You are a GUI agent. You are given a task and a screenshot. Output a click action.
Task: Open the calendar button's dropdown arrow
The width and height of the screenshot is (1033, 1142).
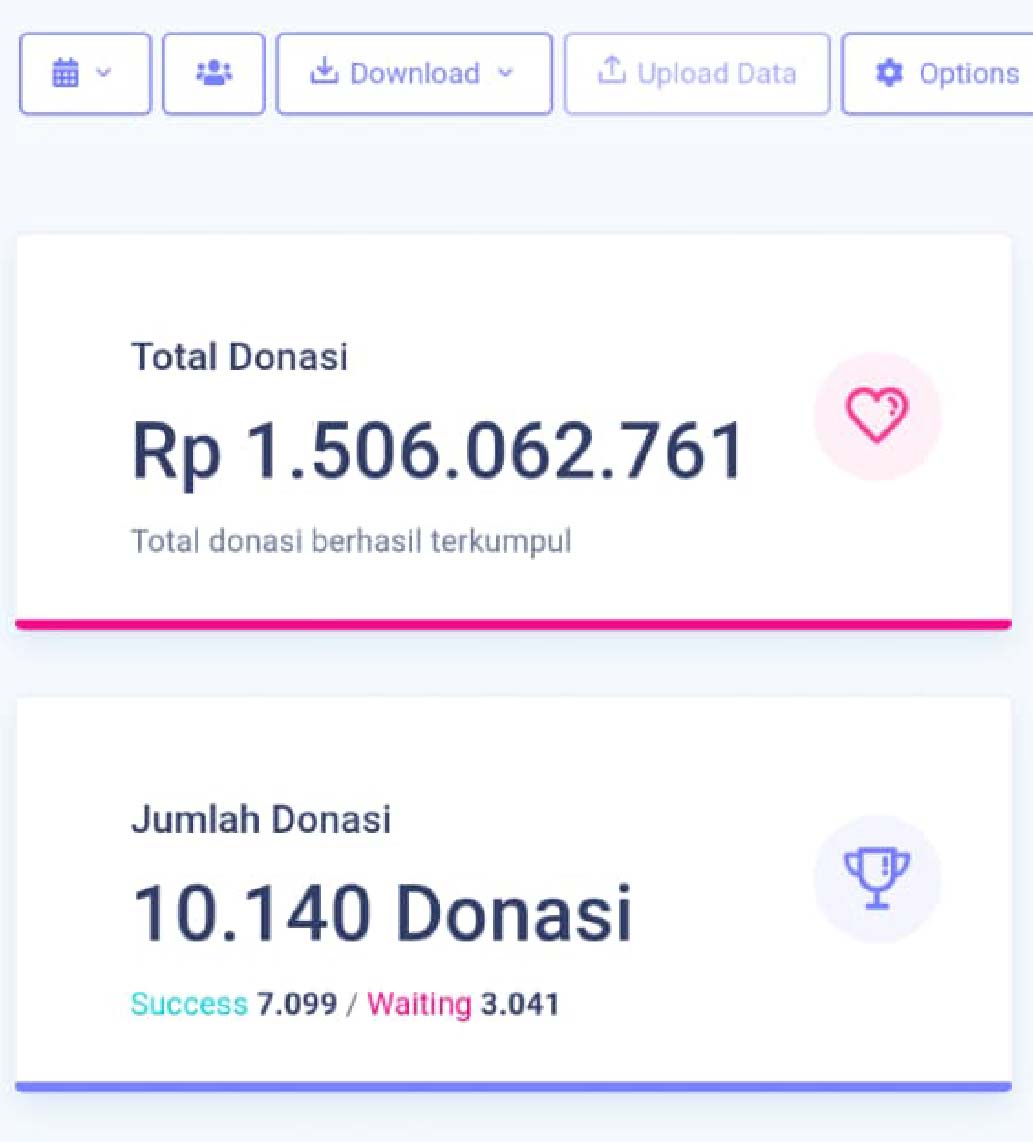pos(104,72)
